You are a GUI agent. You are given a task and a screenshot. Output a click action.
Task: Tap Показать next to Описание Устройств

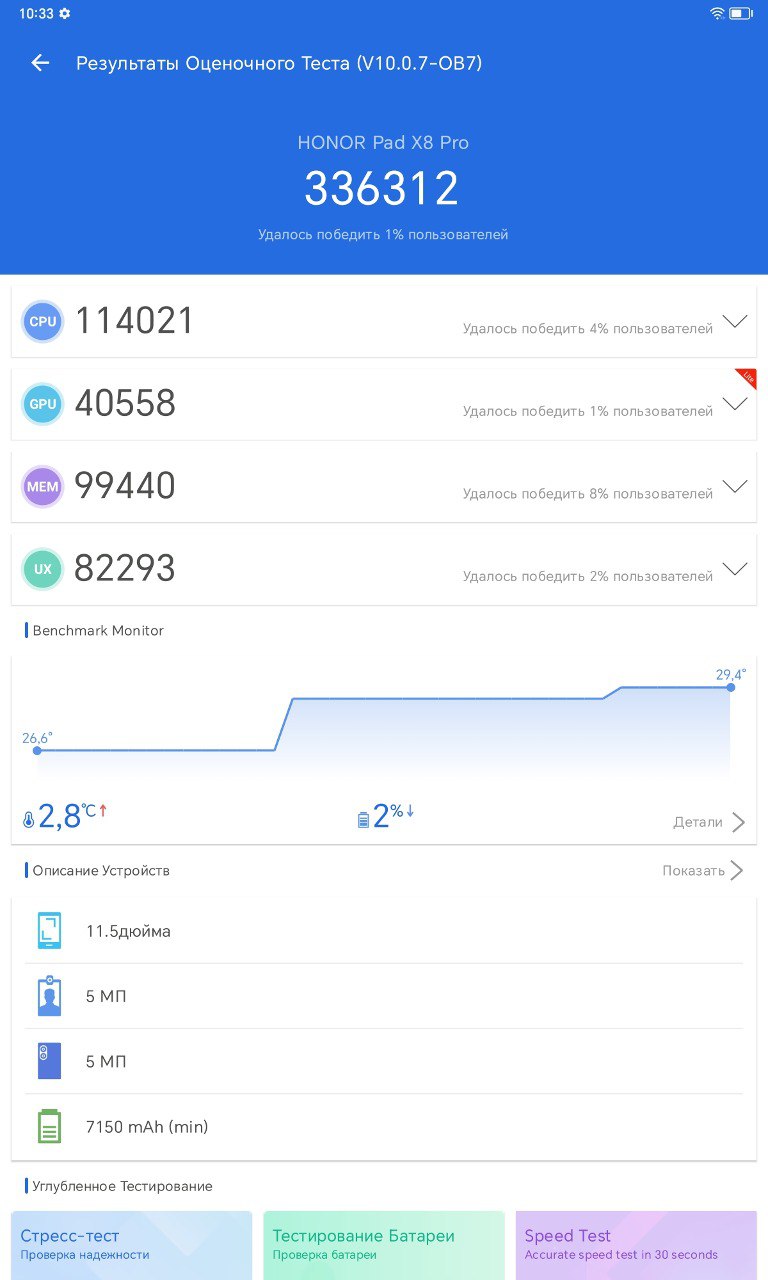pos(703,870)
